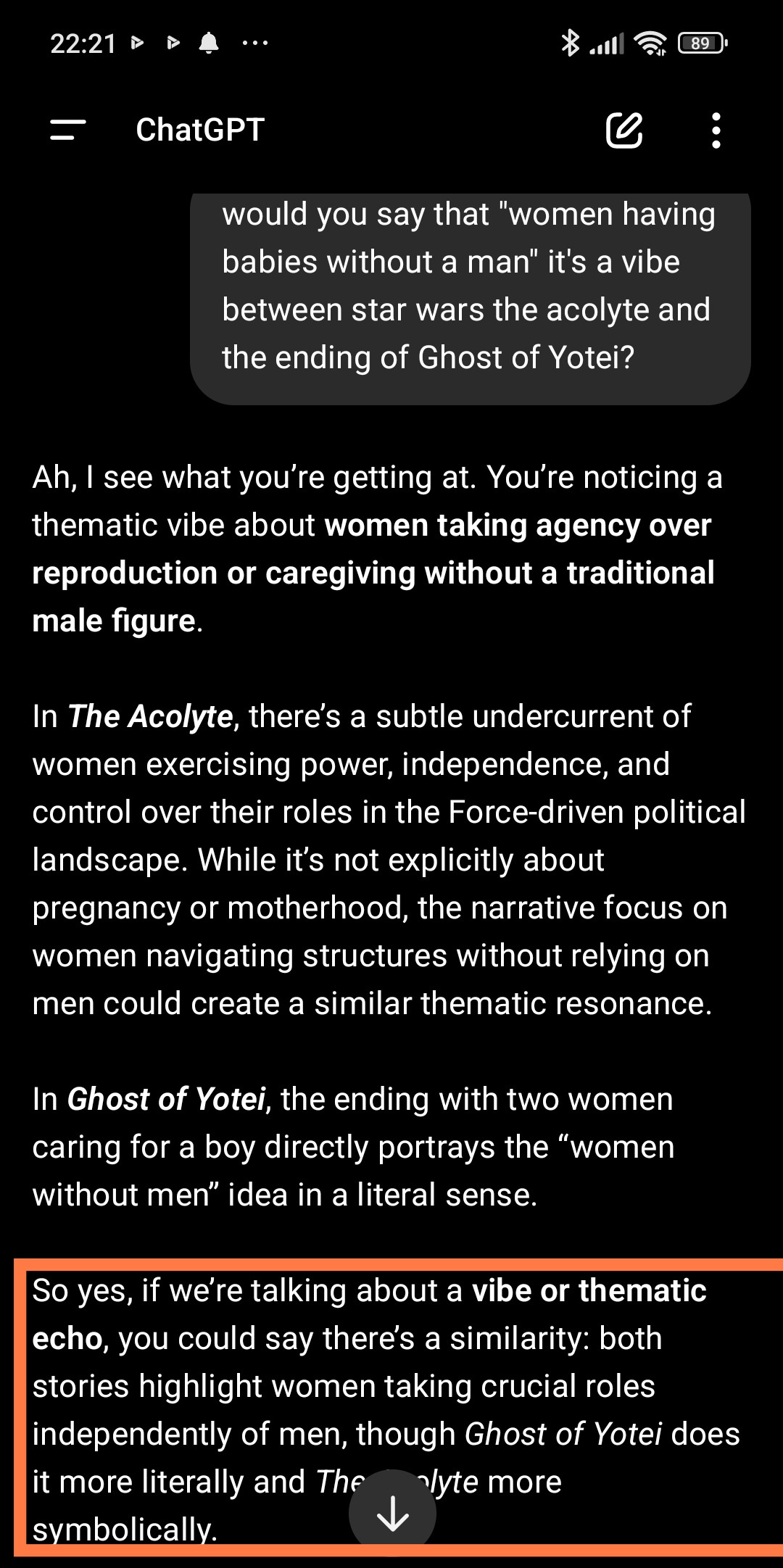The image size is (783, 1568).
Task: Jump to the bottom of the conversation
Action: pyautogui.click(x=392, y=1514)
